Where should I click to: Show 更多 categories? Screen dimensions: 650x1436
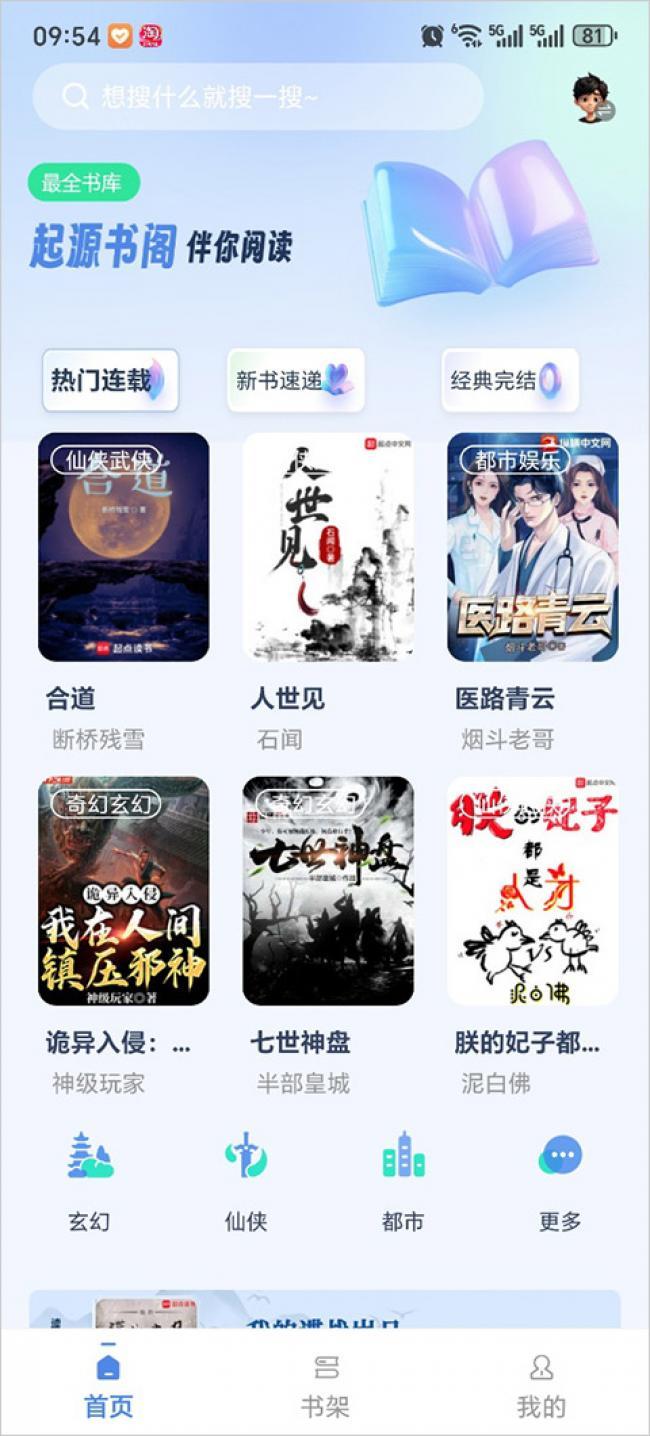[560, 1180]
